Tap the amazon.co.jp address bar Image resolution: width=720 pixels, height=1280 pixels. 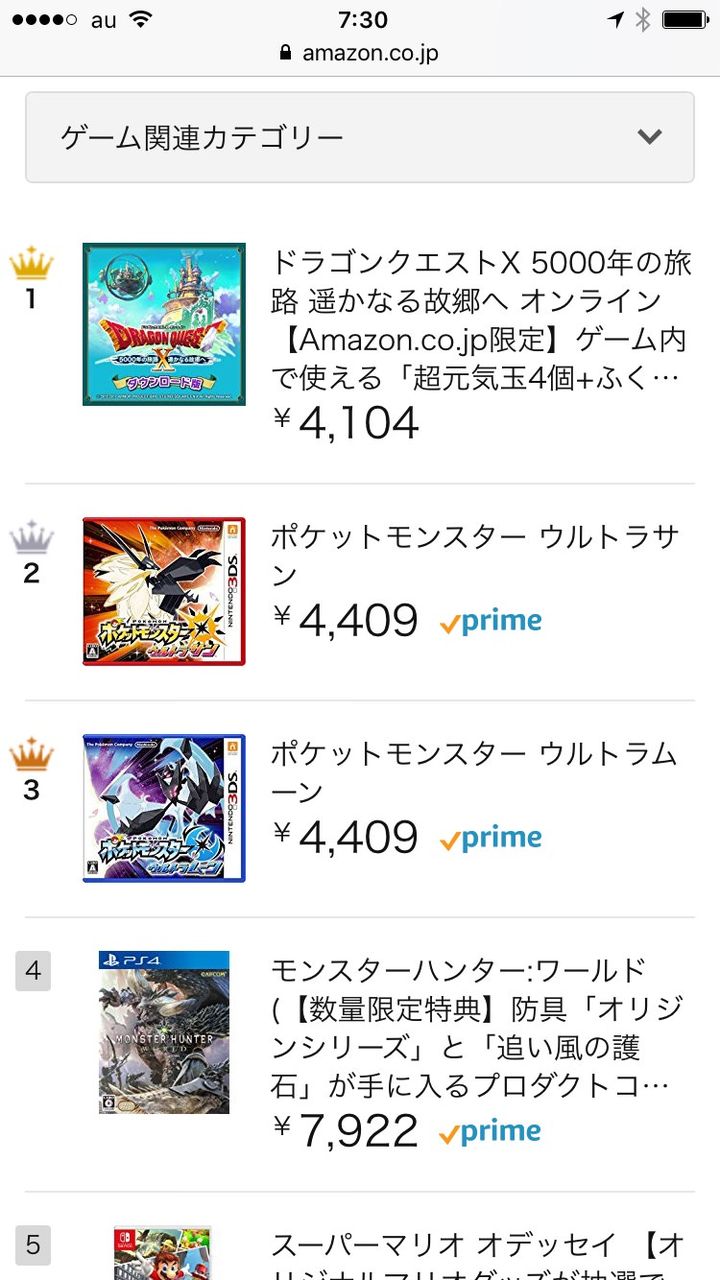pyautogui.click(x=360, y=53)
